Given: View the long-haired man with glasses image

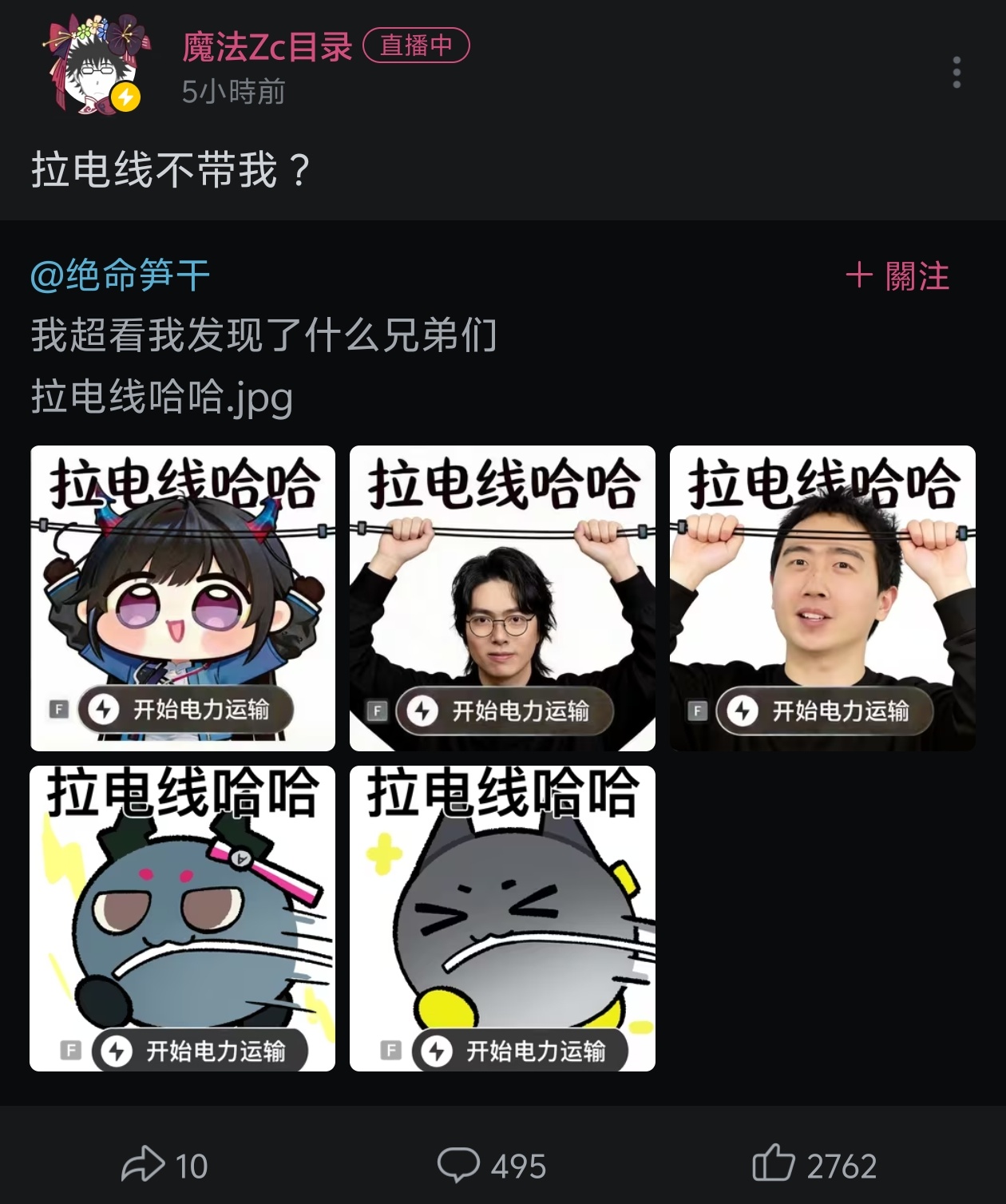Looking at the screenshot, I should tap(502, 598).
